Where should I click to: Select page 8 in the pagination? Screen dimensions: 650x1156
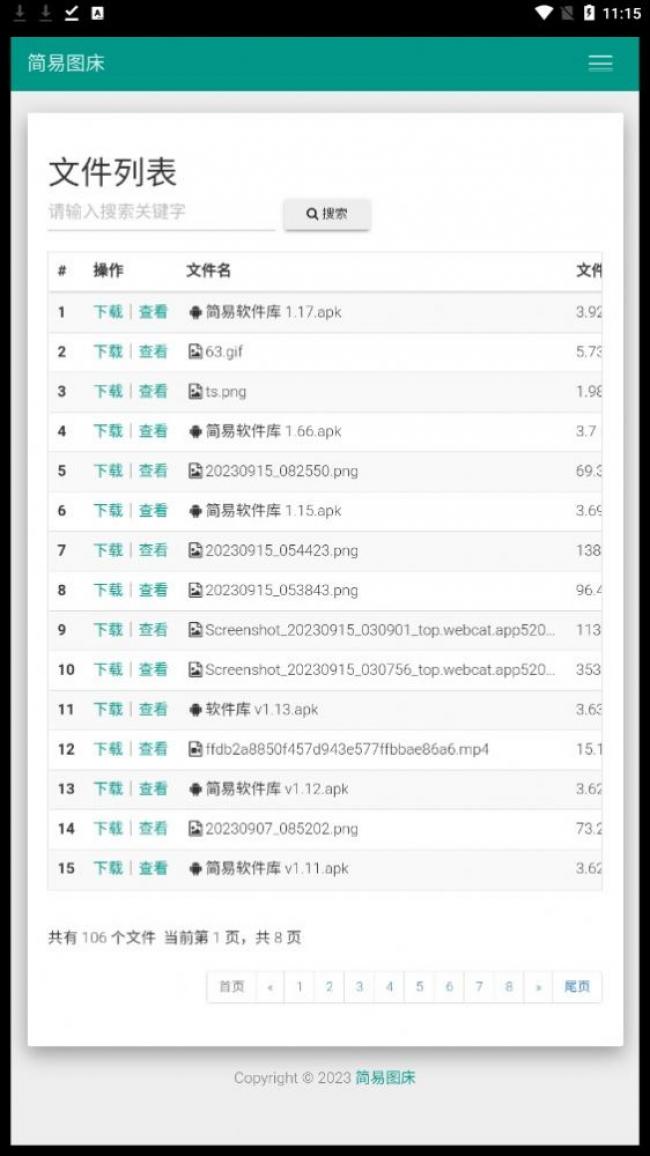(509, 987)
